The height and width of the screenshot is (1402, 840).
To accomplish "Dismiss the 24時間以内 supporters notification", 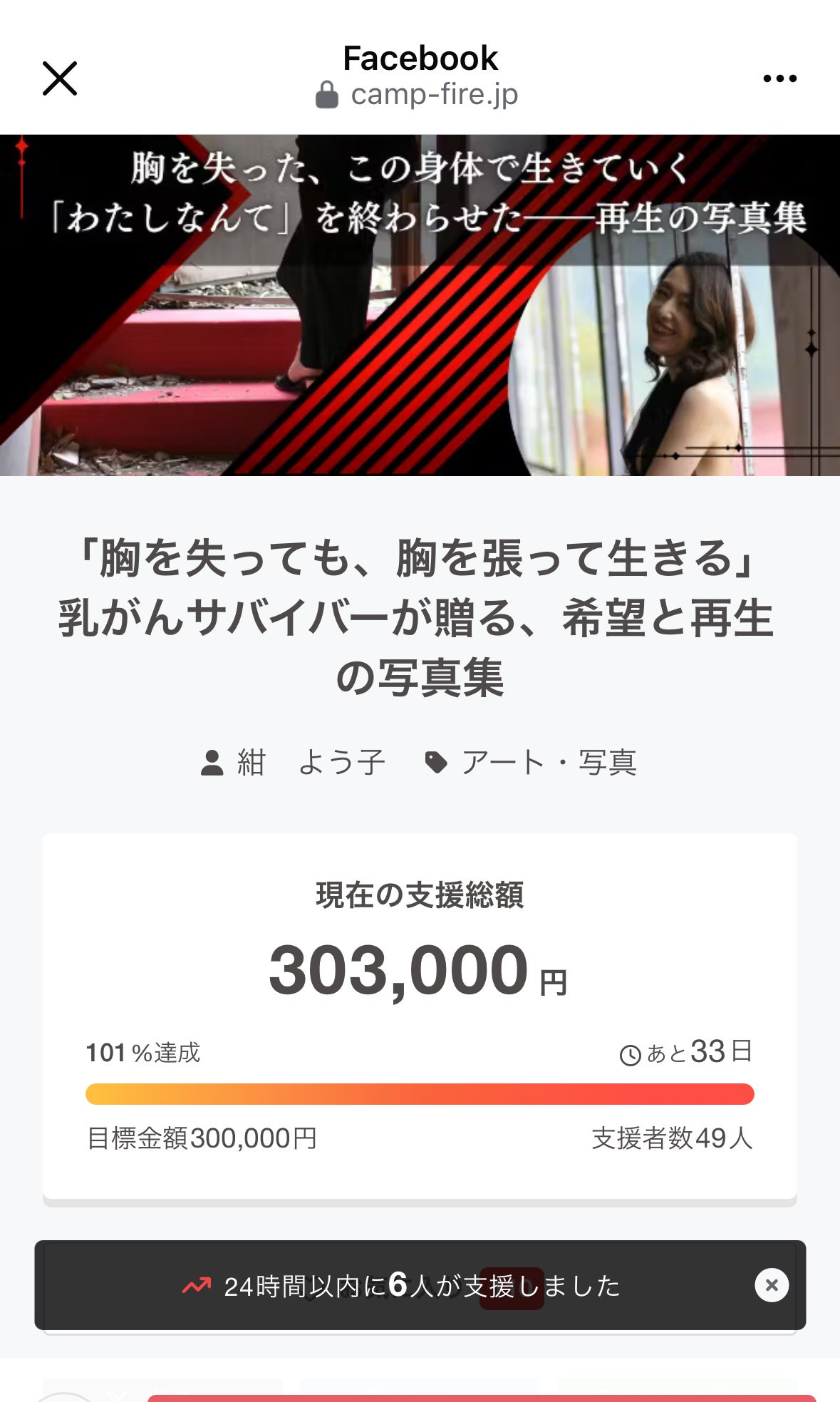I will (x=772, y=1285).
